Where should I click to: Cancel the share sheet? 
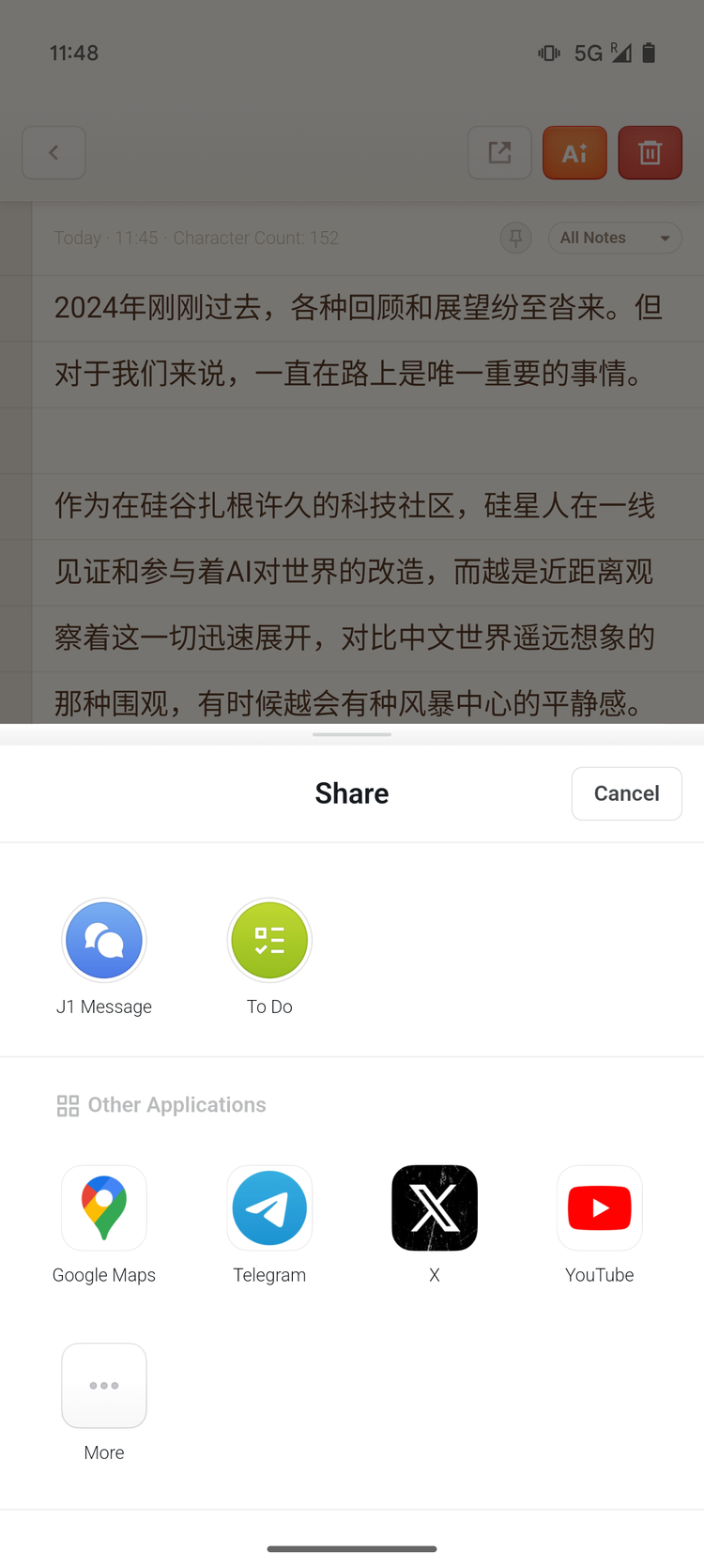tap(626, 793)
